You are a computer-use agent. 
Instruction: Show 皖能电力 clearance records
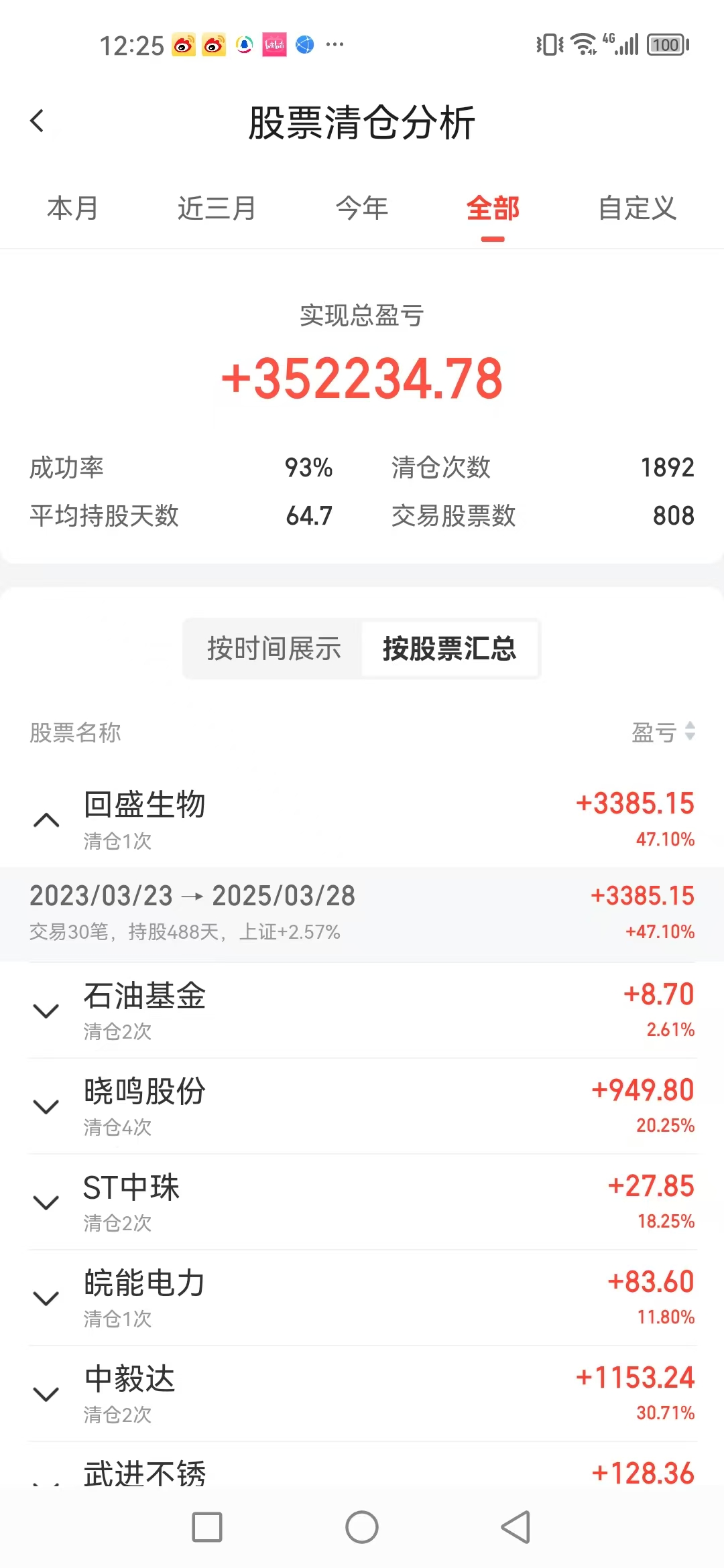click(x=46, y=1298)
